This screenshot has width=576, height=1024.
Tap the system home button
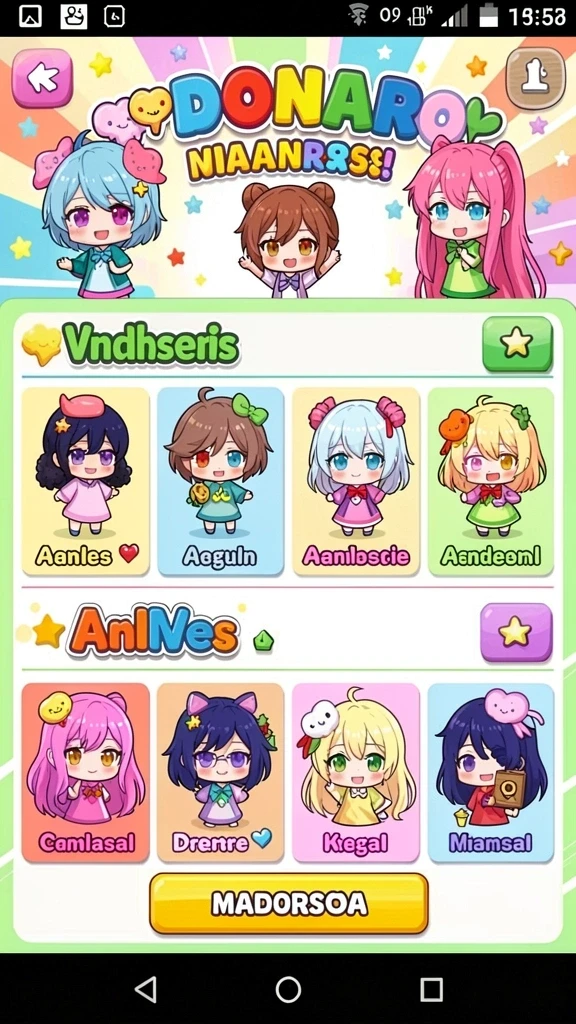click(288, 989)
